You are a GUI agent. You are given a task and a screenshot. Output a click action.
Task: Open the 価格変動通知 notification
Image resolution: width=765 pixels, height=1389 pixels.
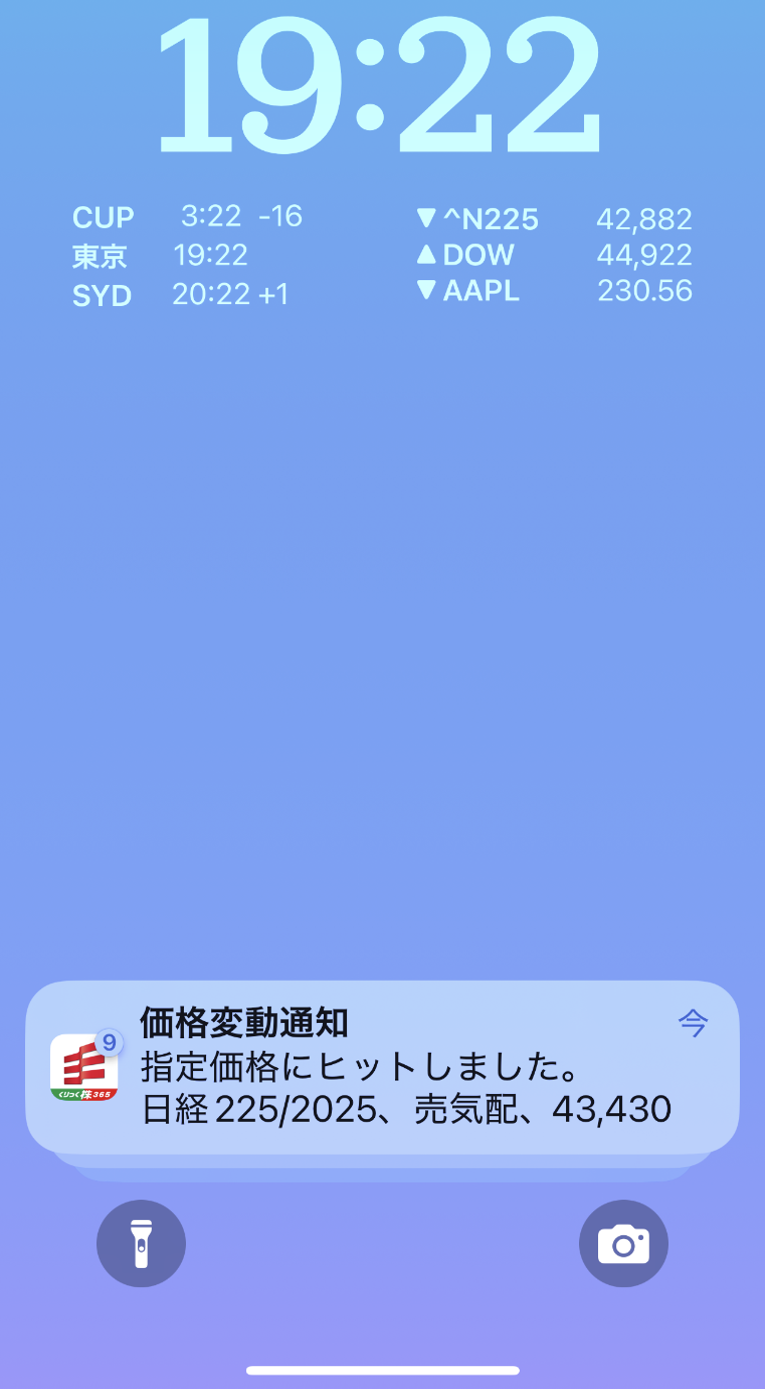pos(382,1066)
